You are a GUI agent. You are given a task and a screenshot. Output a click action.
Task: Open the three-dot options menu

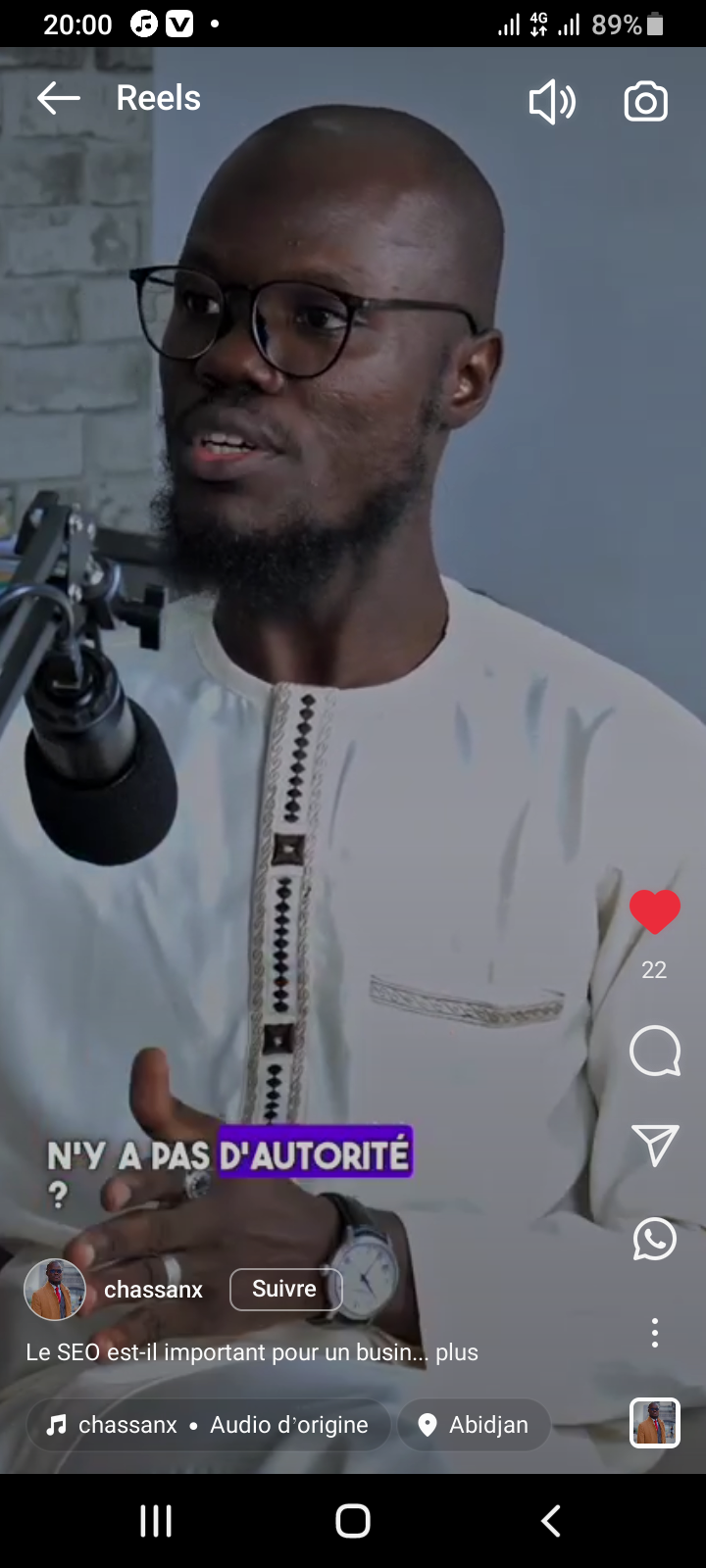[654, 1333]
